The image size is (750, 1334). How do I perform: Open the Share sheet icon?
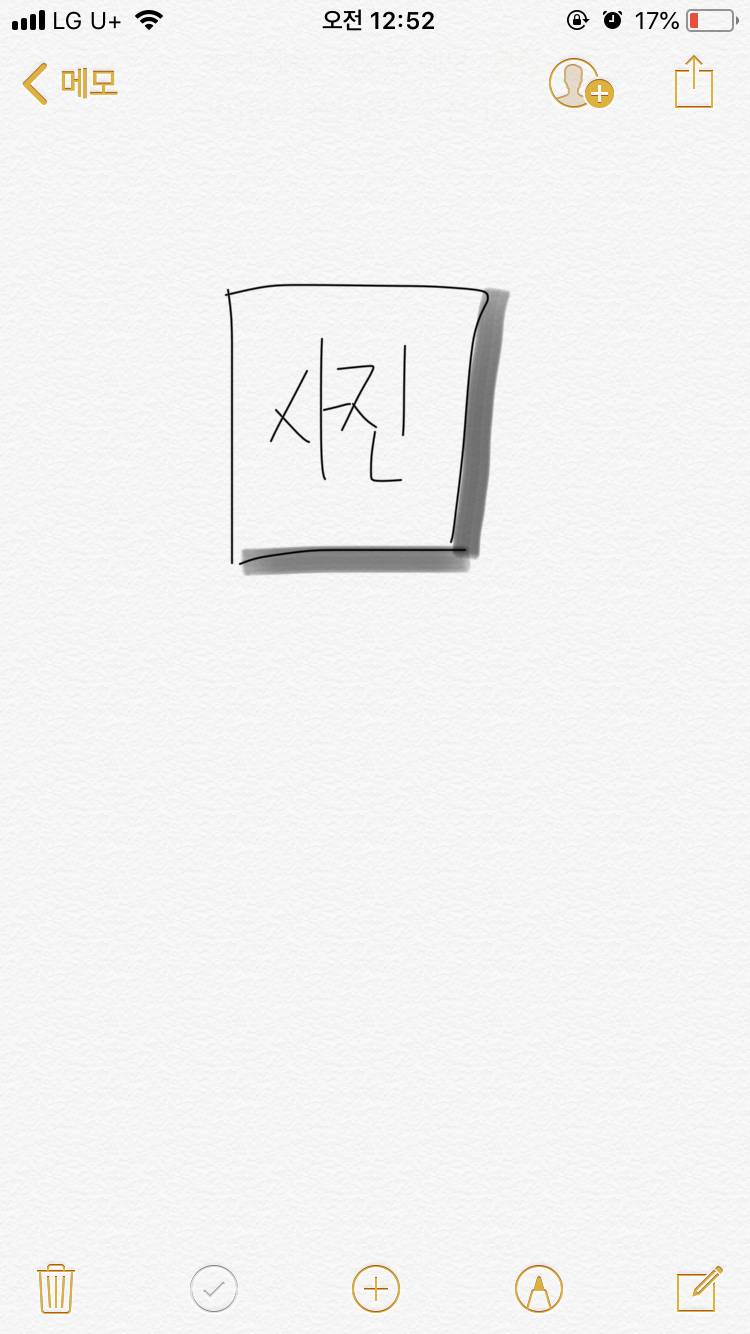point(693,82)
